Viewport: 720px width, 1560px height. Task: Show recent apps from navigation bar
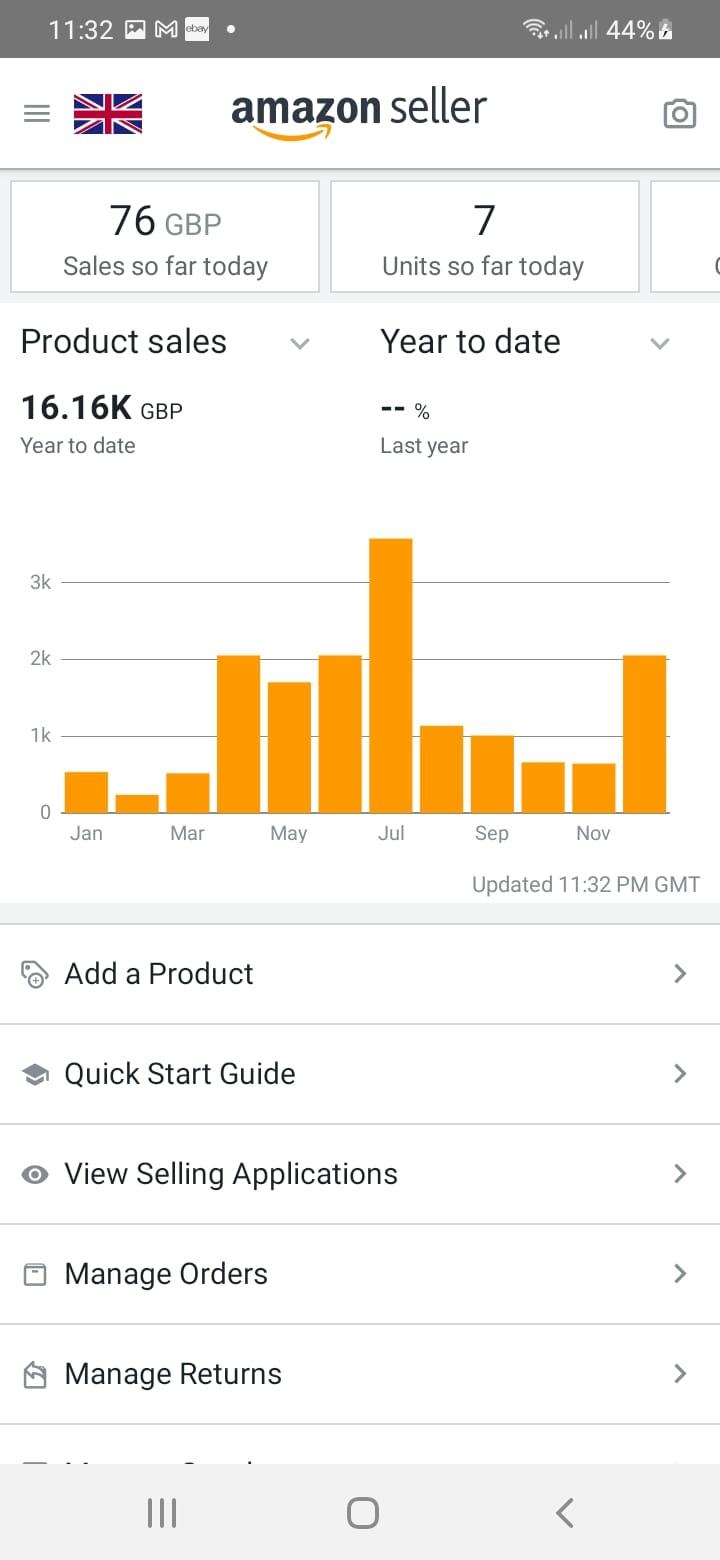coord(162,1513)
